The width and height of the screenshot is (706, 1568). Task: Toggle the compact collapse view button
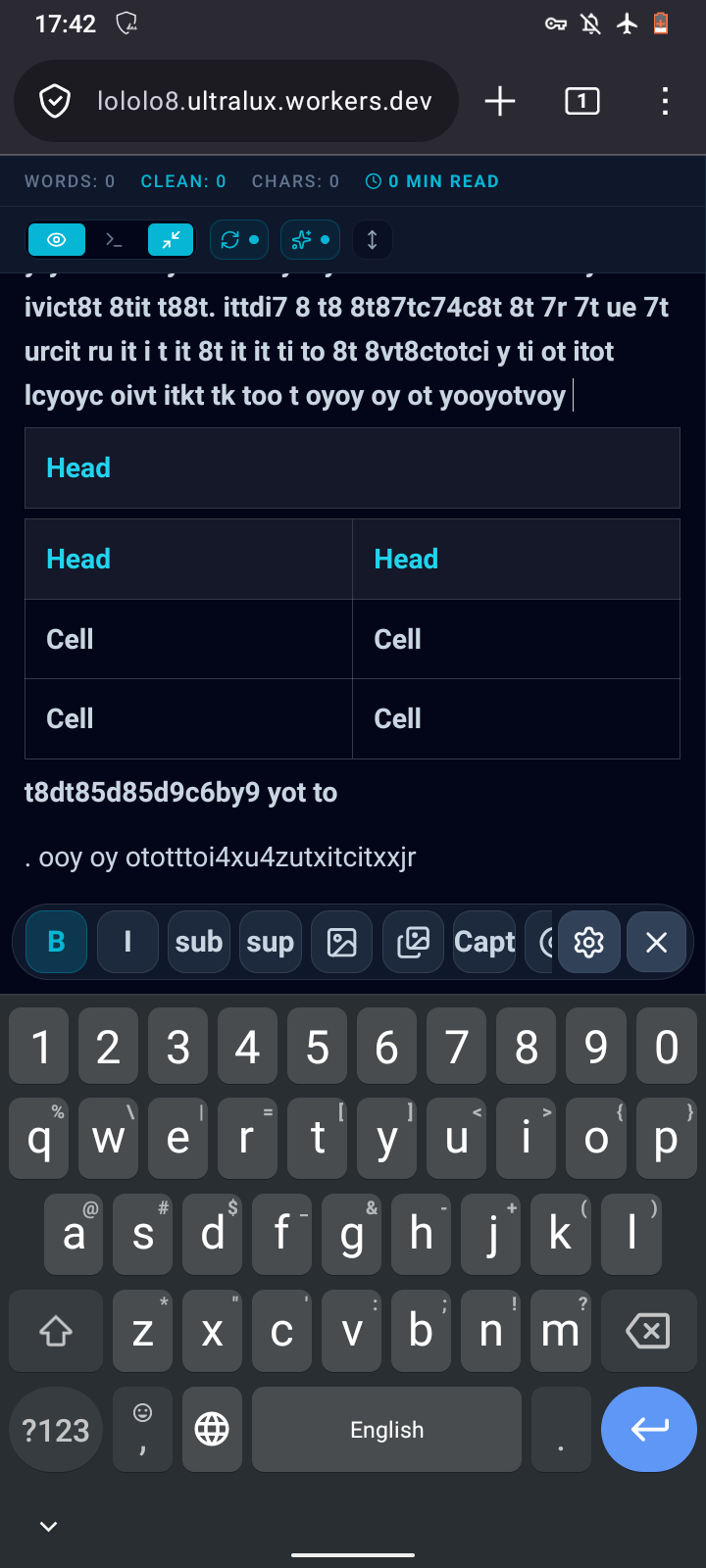pos(171,239)
